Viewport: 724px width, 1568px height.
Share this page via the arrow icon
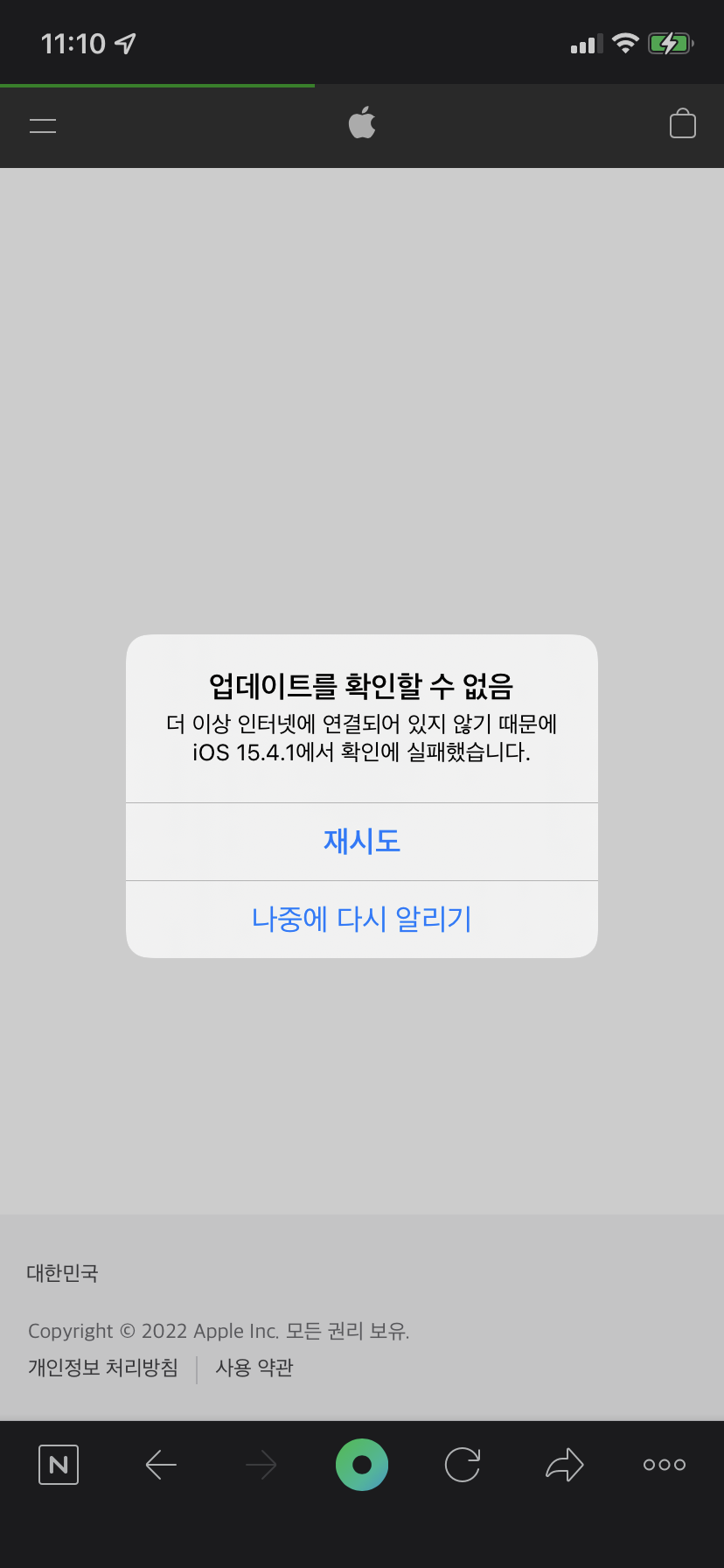coord(564,1464)
